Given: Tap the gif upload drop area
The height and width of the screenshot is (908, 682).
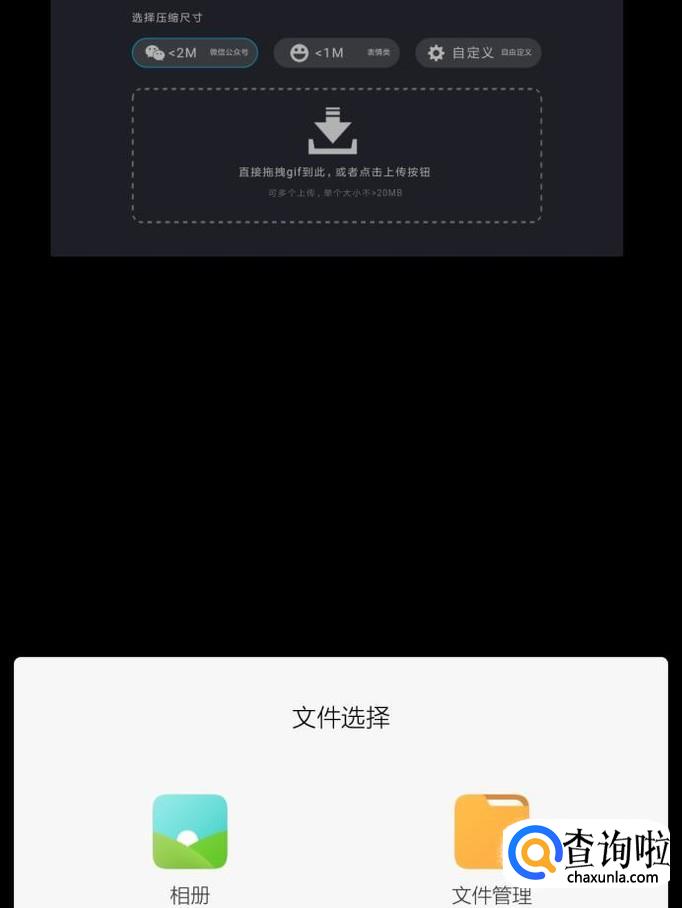Looking at the screenshot, I should click(336, 155).
